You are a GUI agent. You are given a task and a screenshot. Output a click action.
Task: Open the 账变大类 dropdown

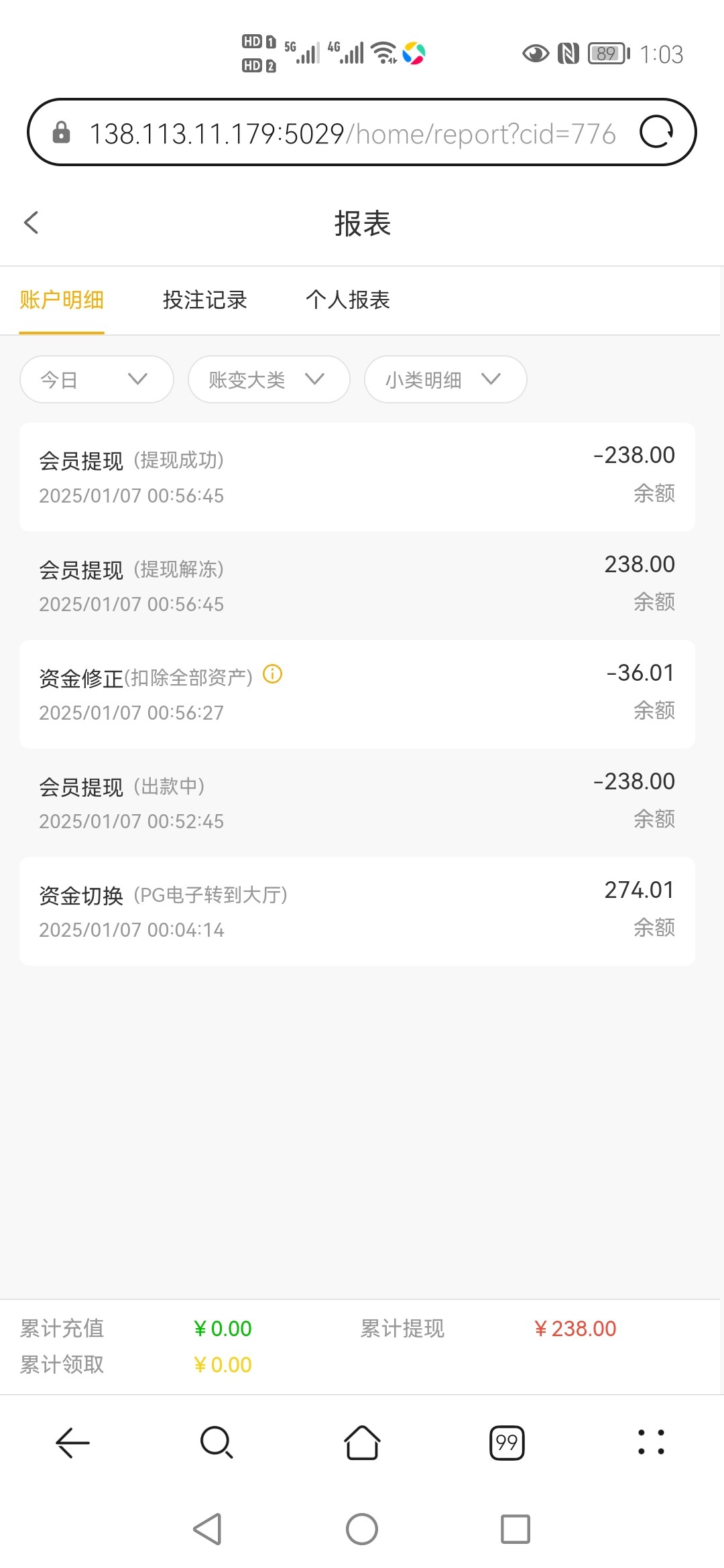click(x=268, y=379)
